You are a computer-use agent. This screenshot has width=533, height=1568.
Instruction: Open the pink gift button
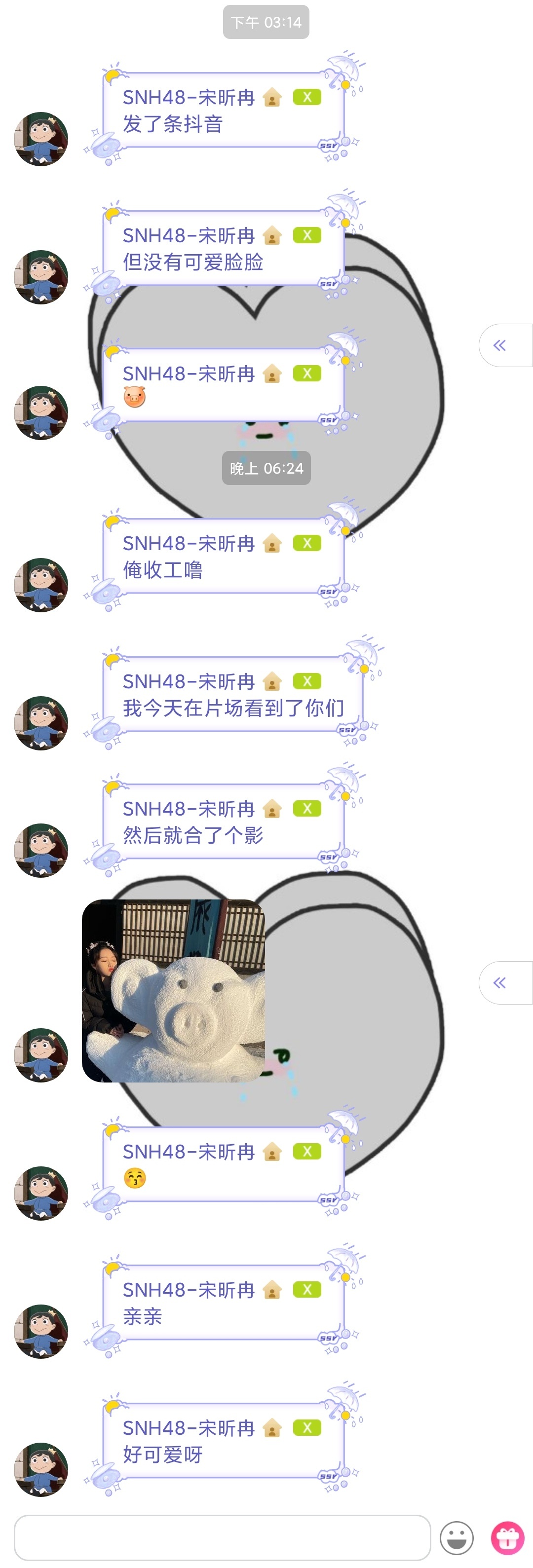point(507,1537)
